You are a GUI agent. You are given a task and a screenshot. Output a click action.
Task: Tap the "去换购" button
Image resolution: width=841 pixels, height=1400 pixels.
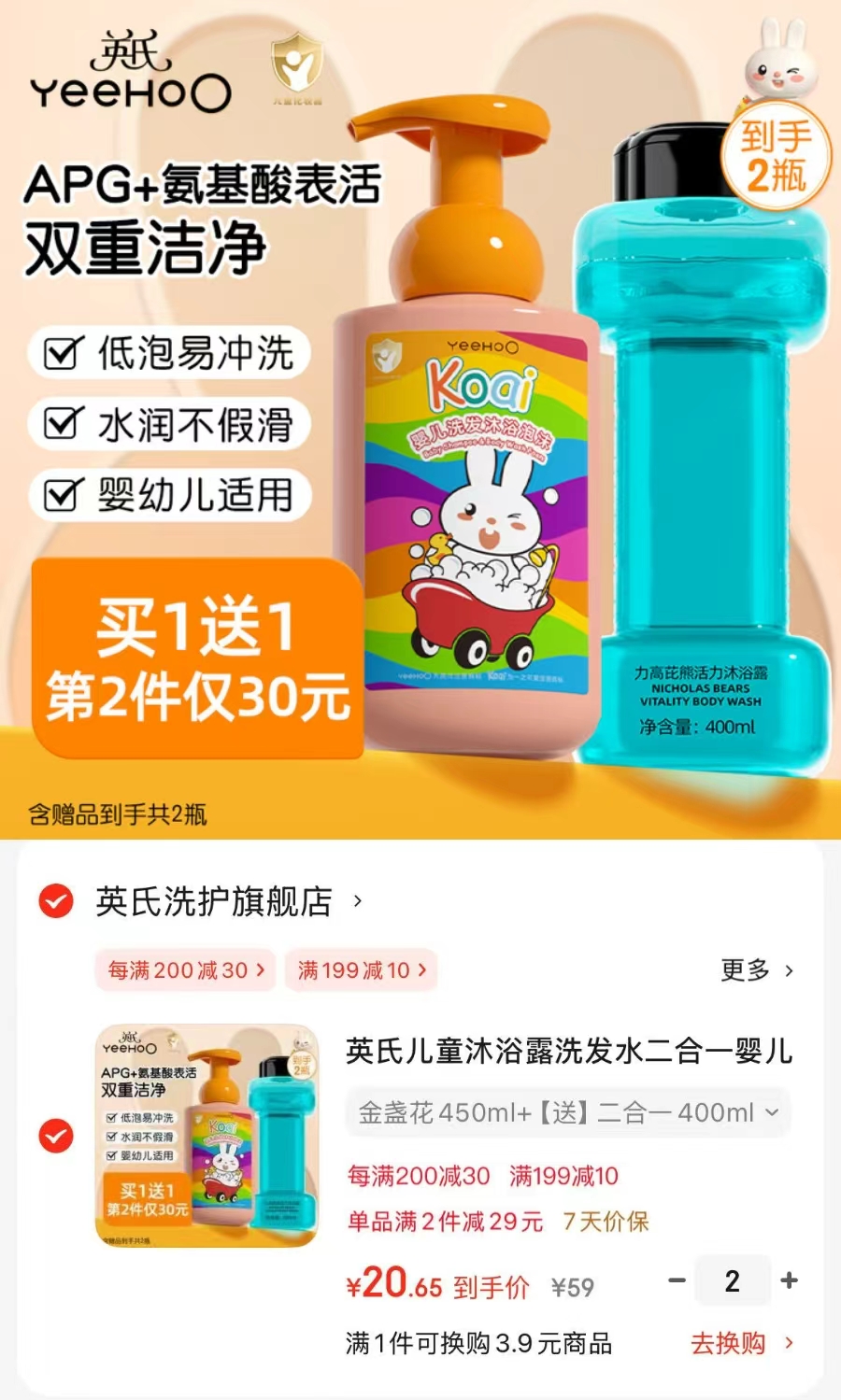tap(728, 1344)
